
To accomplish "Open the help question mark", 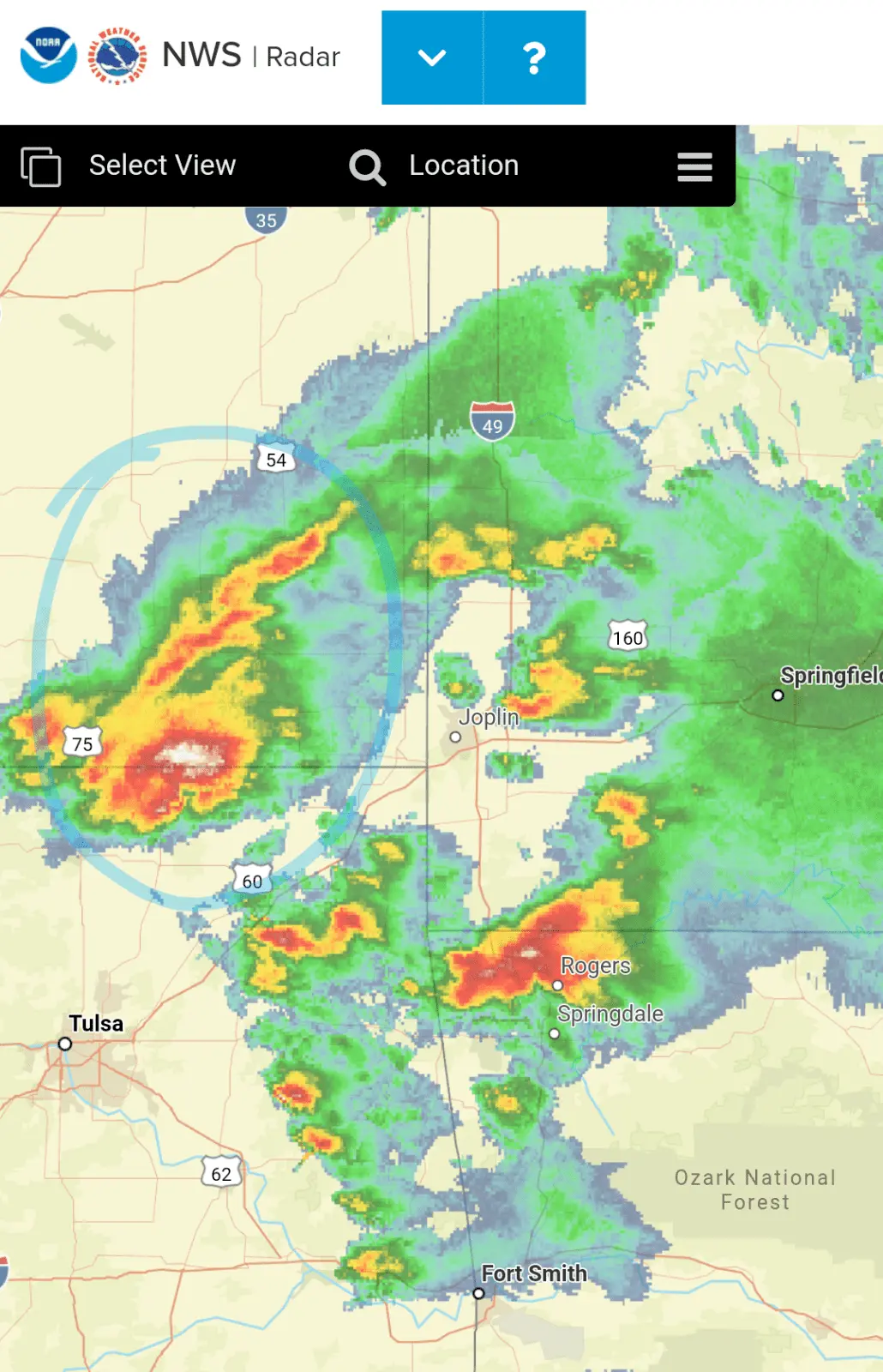I will point(534,57).
